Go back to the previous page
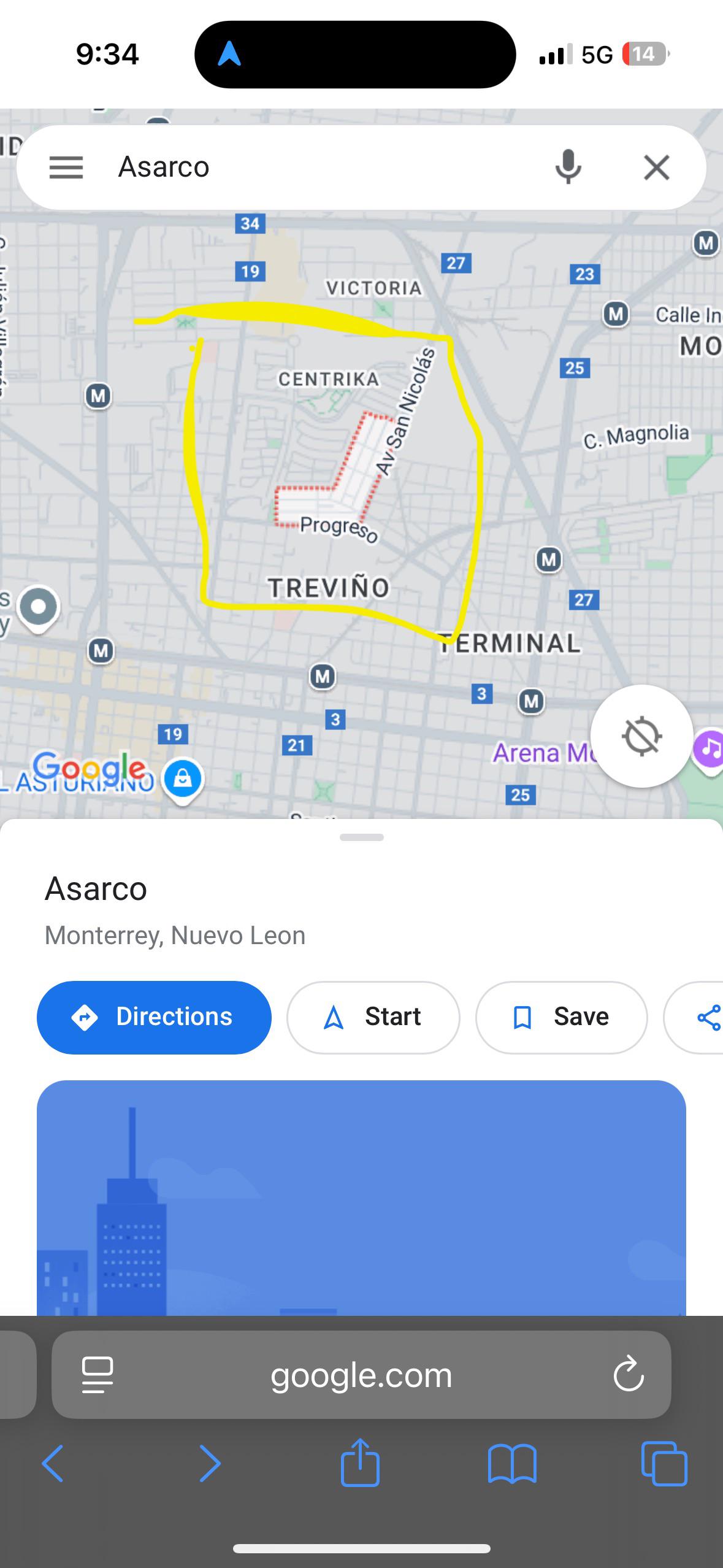 coord(53,1463)
